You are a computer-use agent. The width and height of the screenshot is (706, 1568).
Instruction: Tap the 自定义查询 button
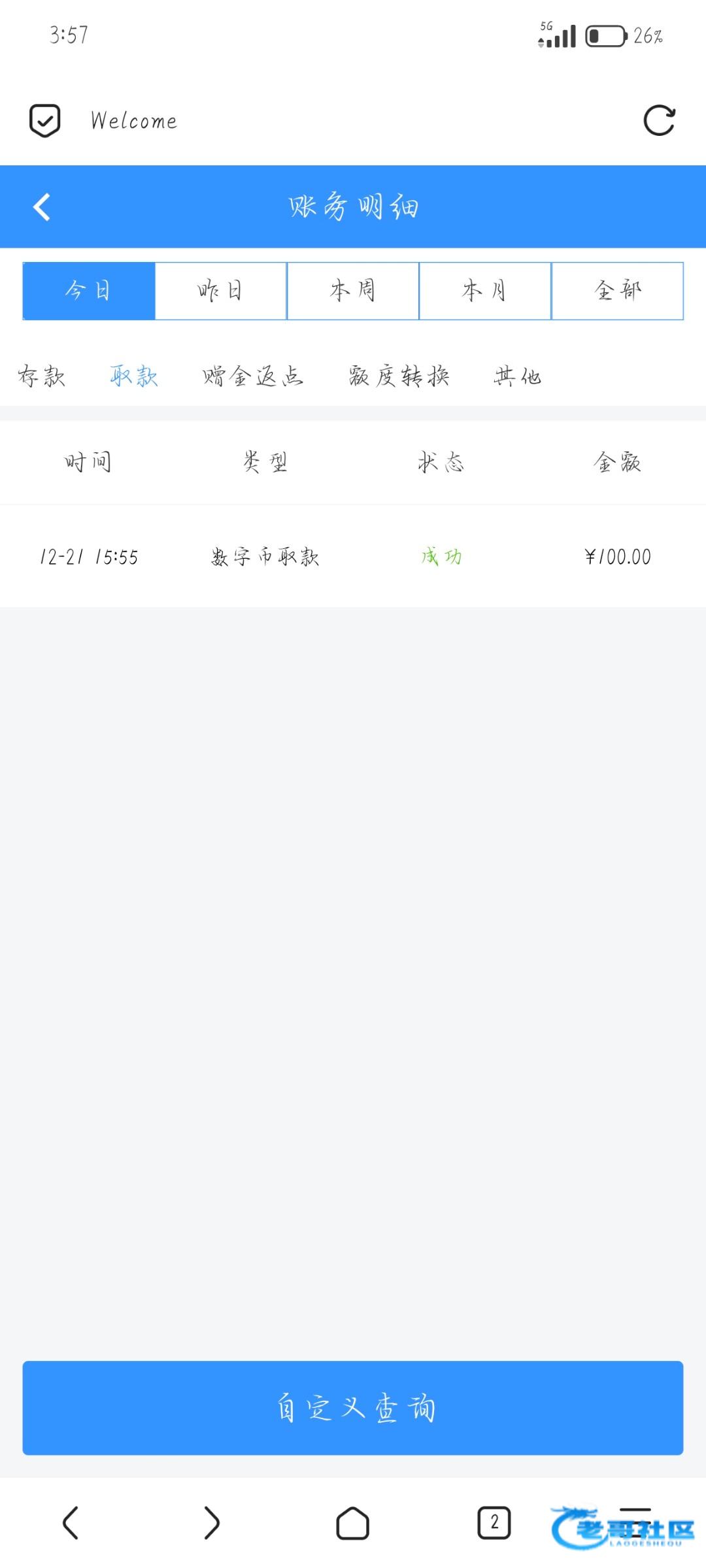tap(353, 1408)
